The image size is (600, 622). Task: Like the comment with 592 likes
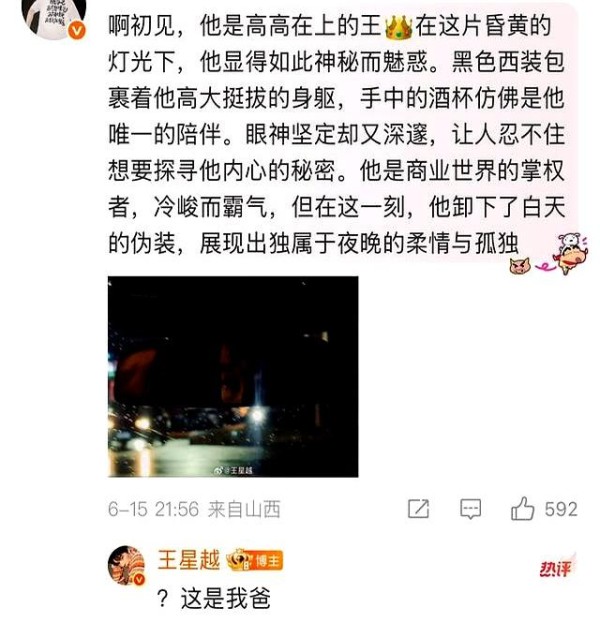coord(523,509)
